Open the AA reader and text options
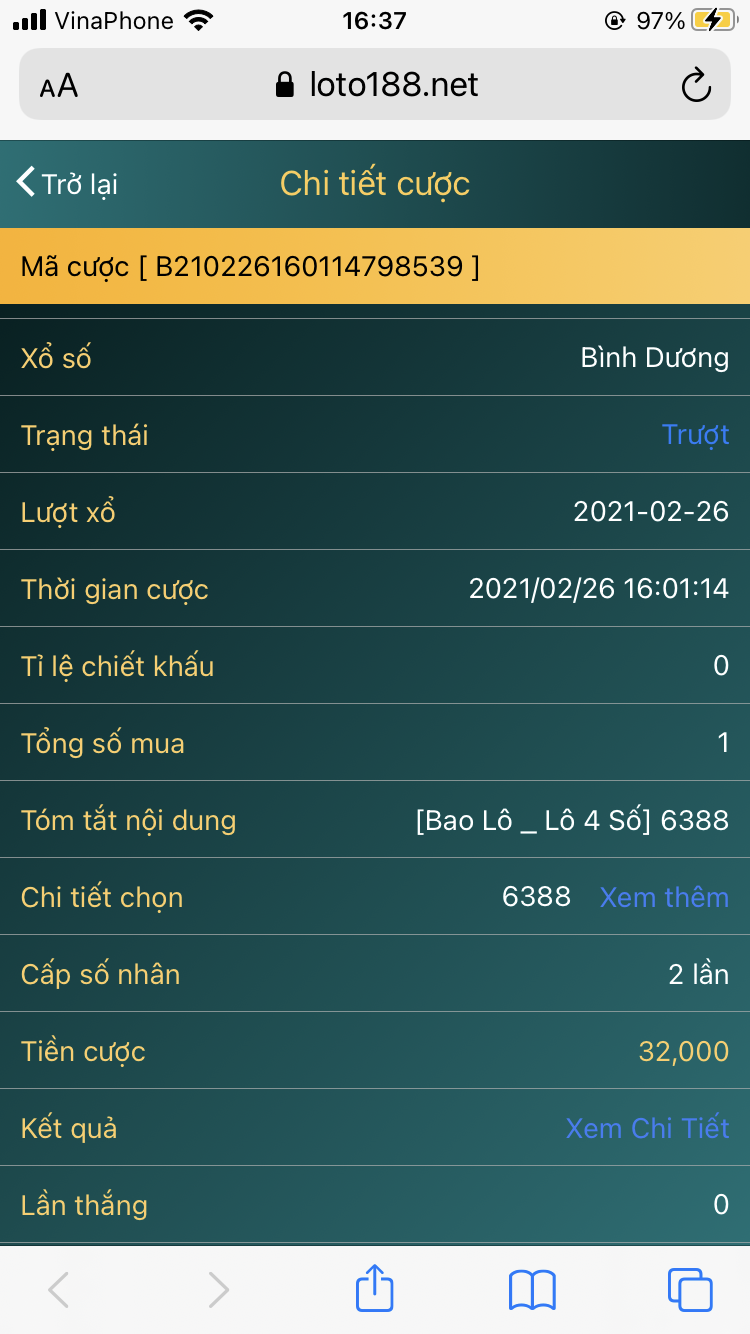This screenshot has width=750, height=1334. point(59,86)
